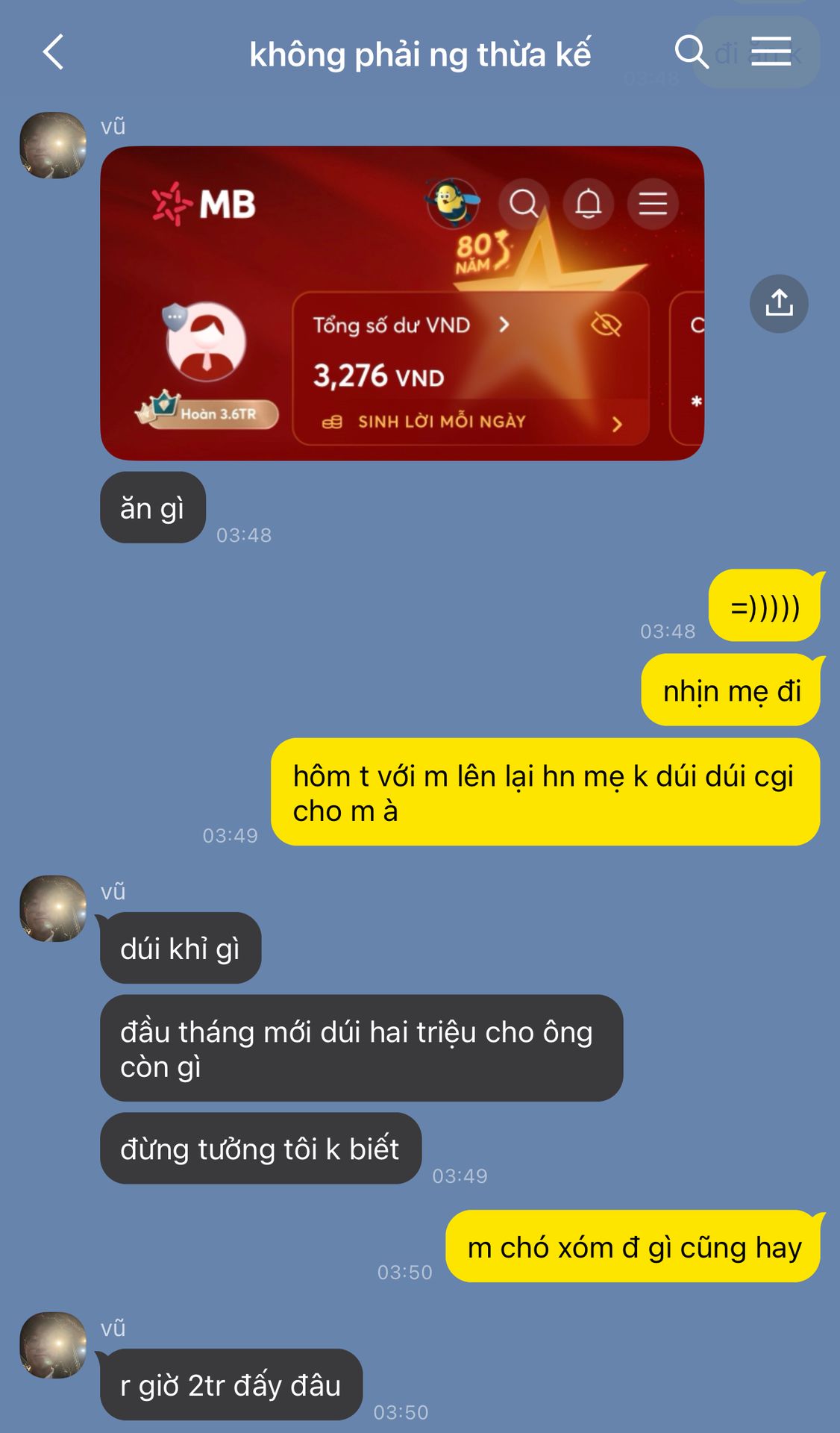Screen dimensions: 840x1433
Task: Open the chat menu
Action: (x=771, y=51)
